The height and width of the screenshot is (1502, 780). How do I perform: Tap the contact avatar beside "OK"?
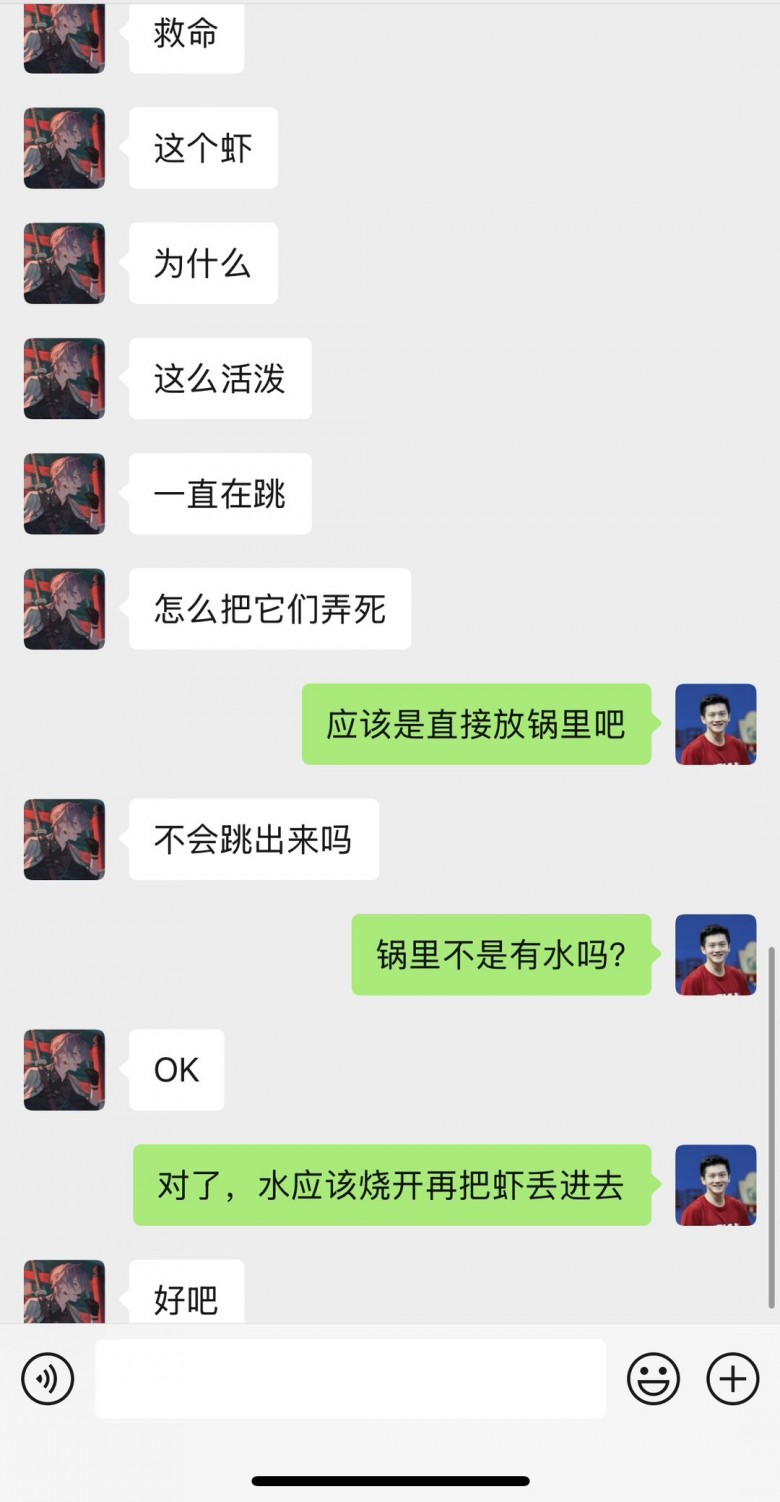point(64,1070)
